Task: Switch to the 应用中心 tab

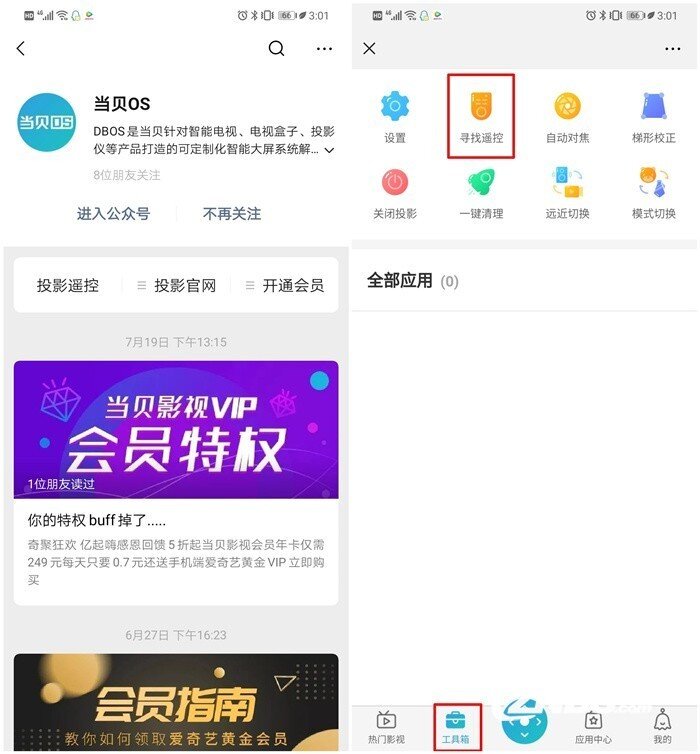Action: pos(593,727)
